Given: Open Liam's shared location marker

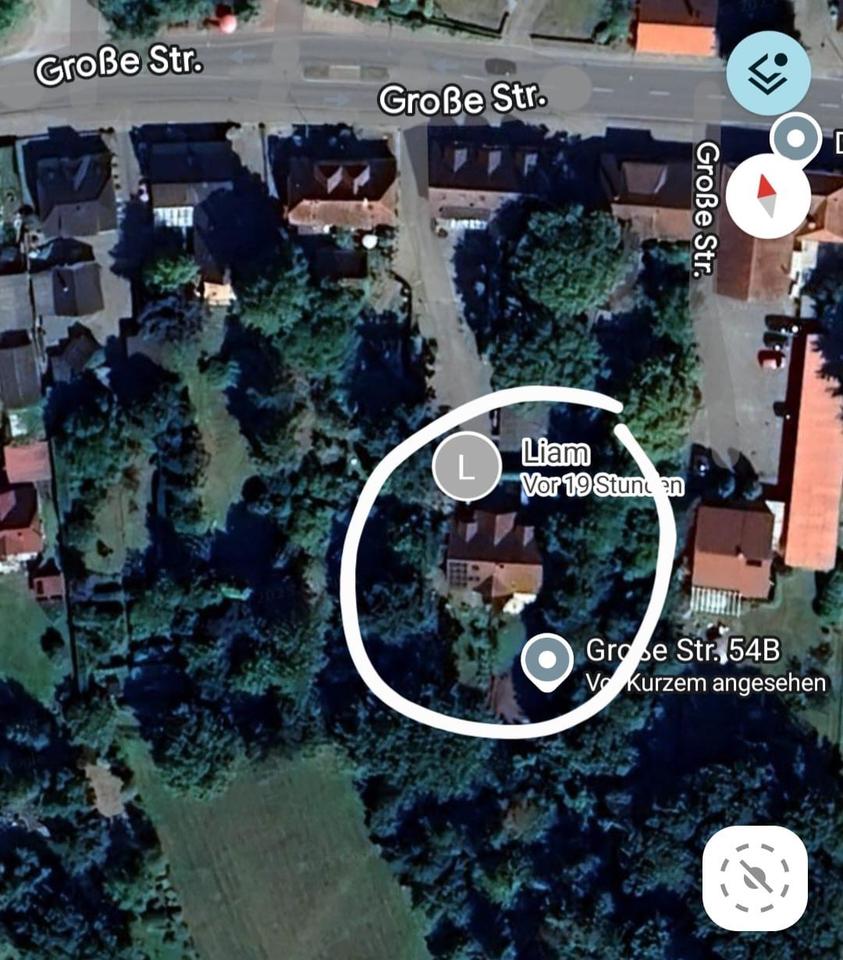Looking at the screenshot, I should coord(466,466).
